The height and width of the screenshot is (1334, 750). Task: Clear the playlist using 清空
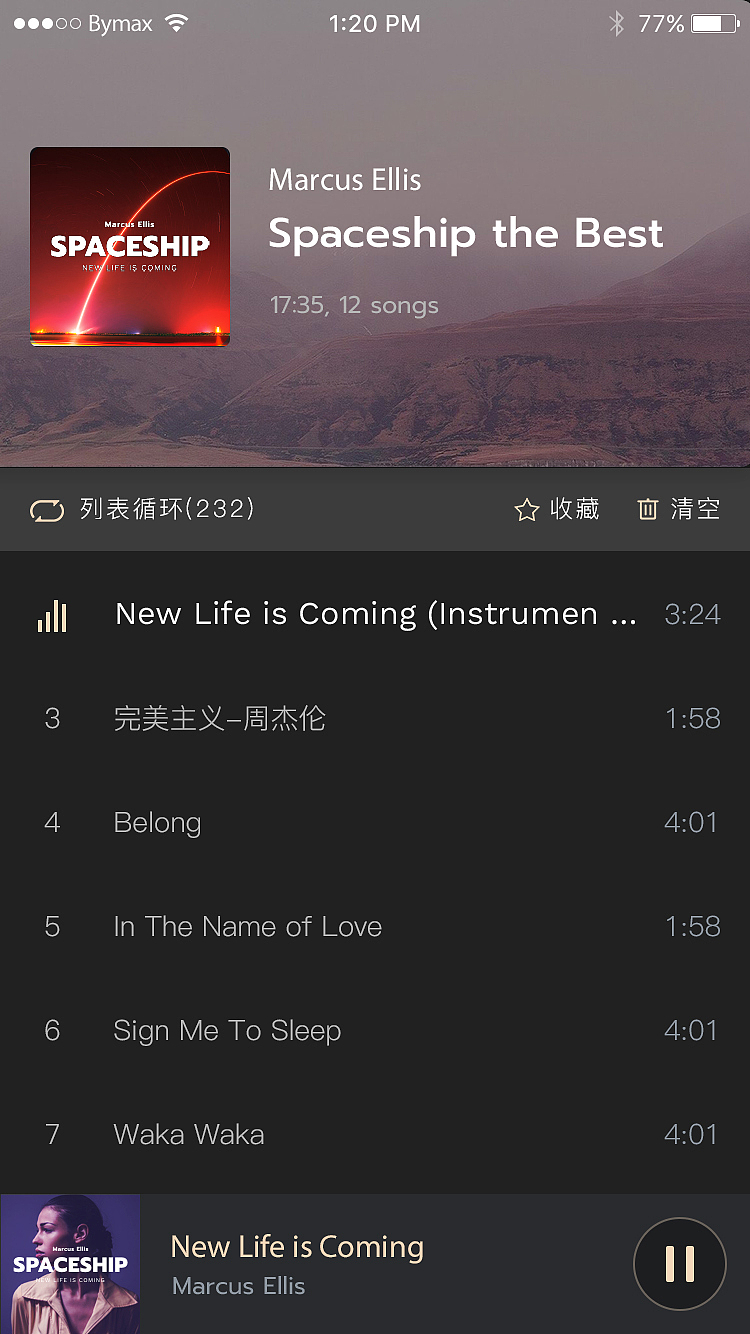678,509
